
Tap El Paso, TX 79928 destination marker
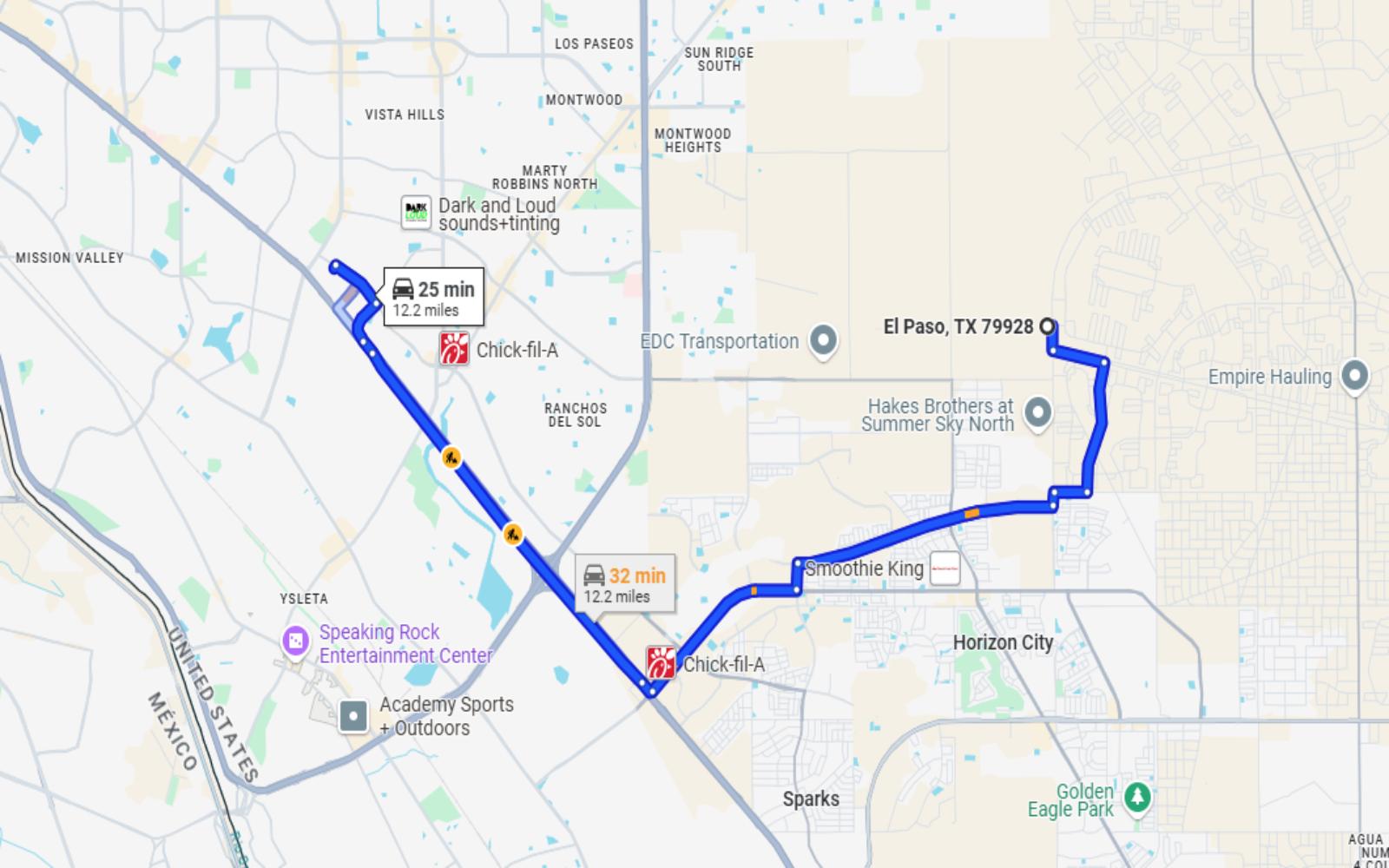click(x=1048, y=327)
